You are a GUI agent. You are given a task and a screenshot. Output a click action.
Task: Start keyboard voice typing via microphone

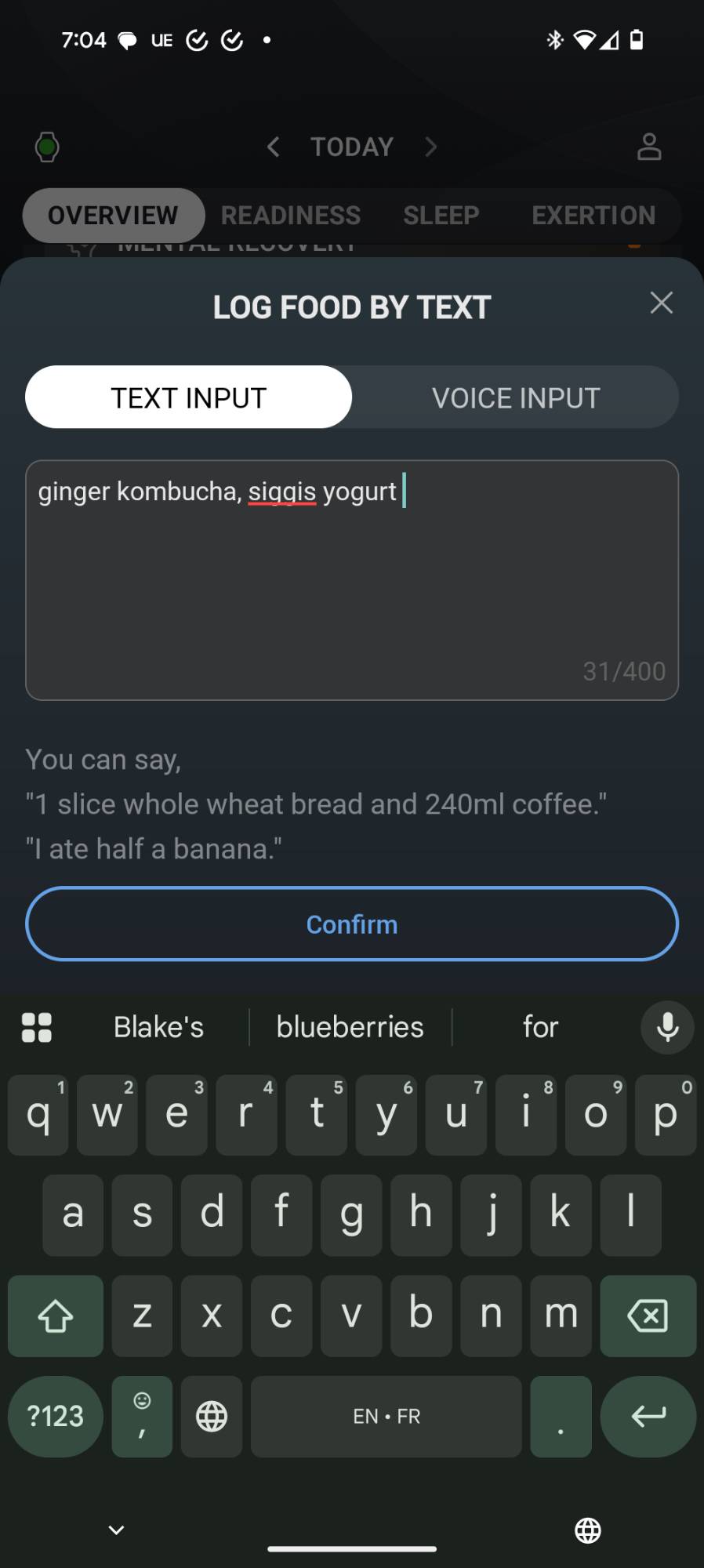(x=667, y=1027)
